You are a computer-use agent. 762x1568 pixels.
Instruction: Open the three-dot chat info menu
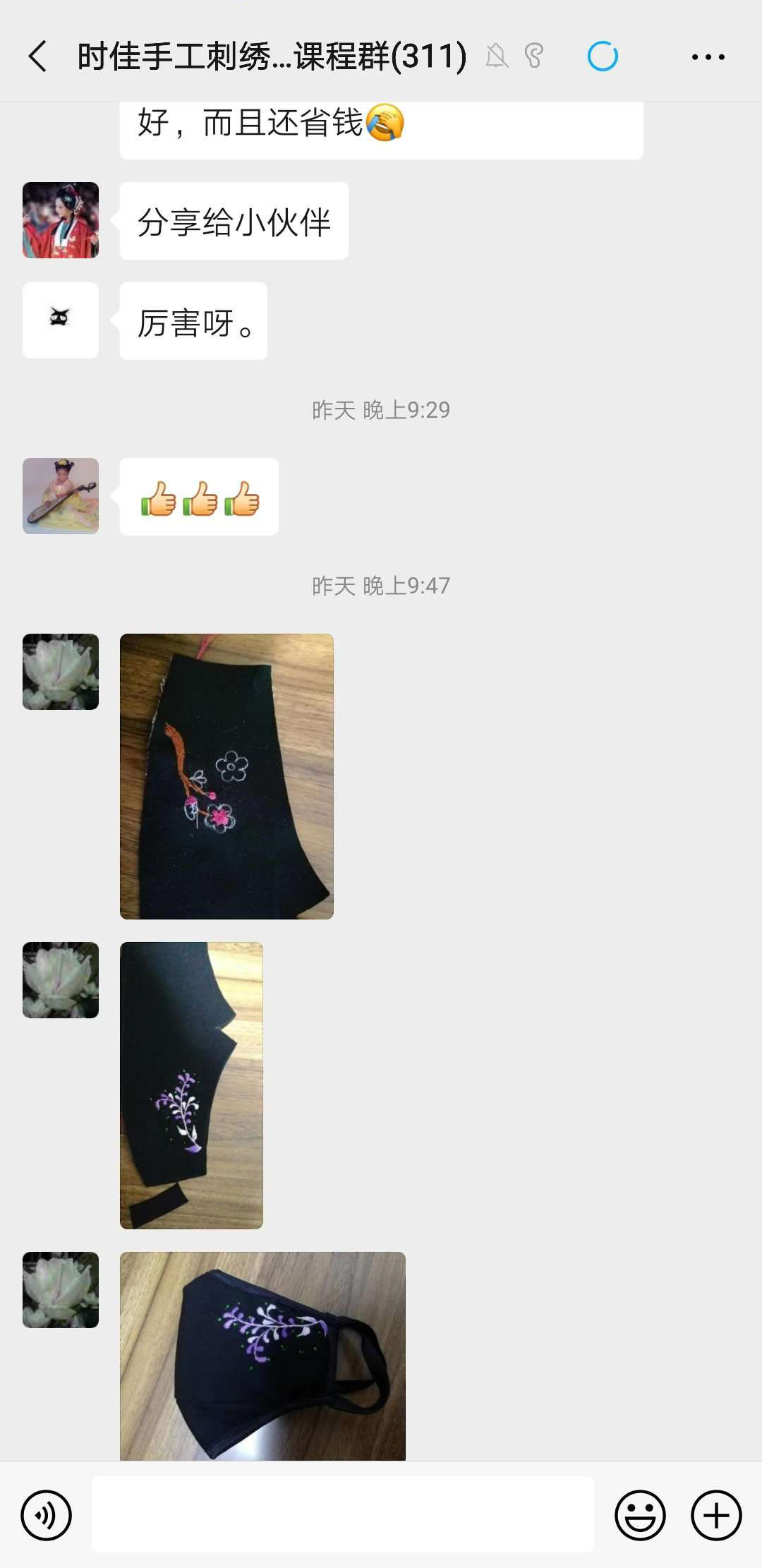point(708,57)
